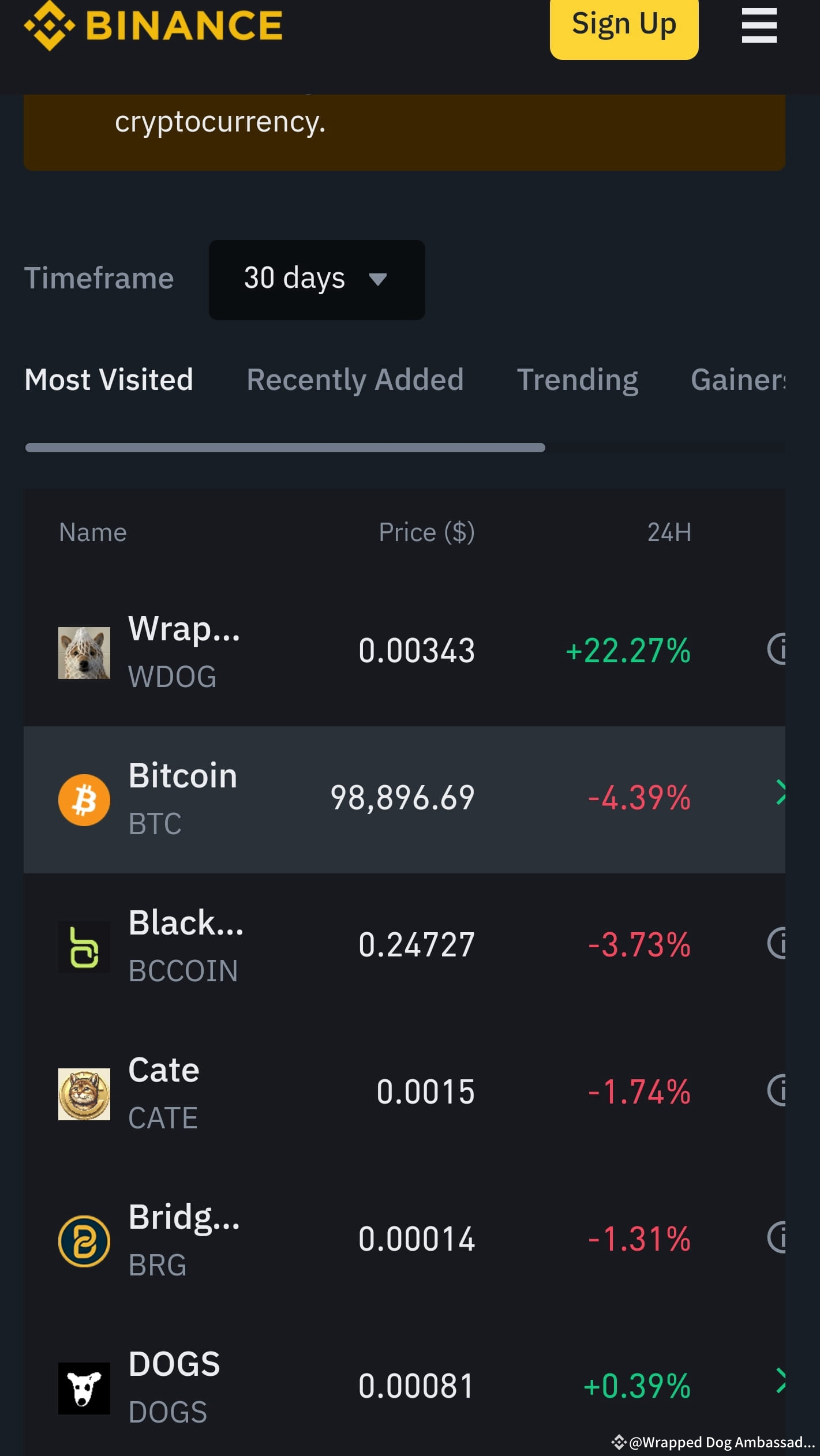The image size is (820, 1456).
Task: Select the BRG Bridge token icon
Action: 84,1242
